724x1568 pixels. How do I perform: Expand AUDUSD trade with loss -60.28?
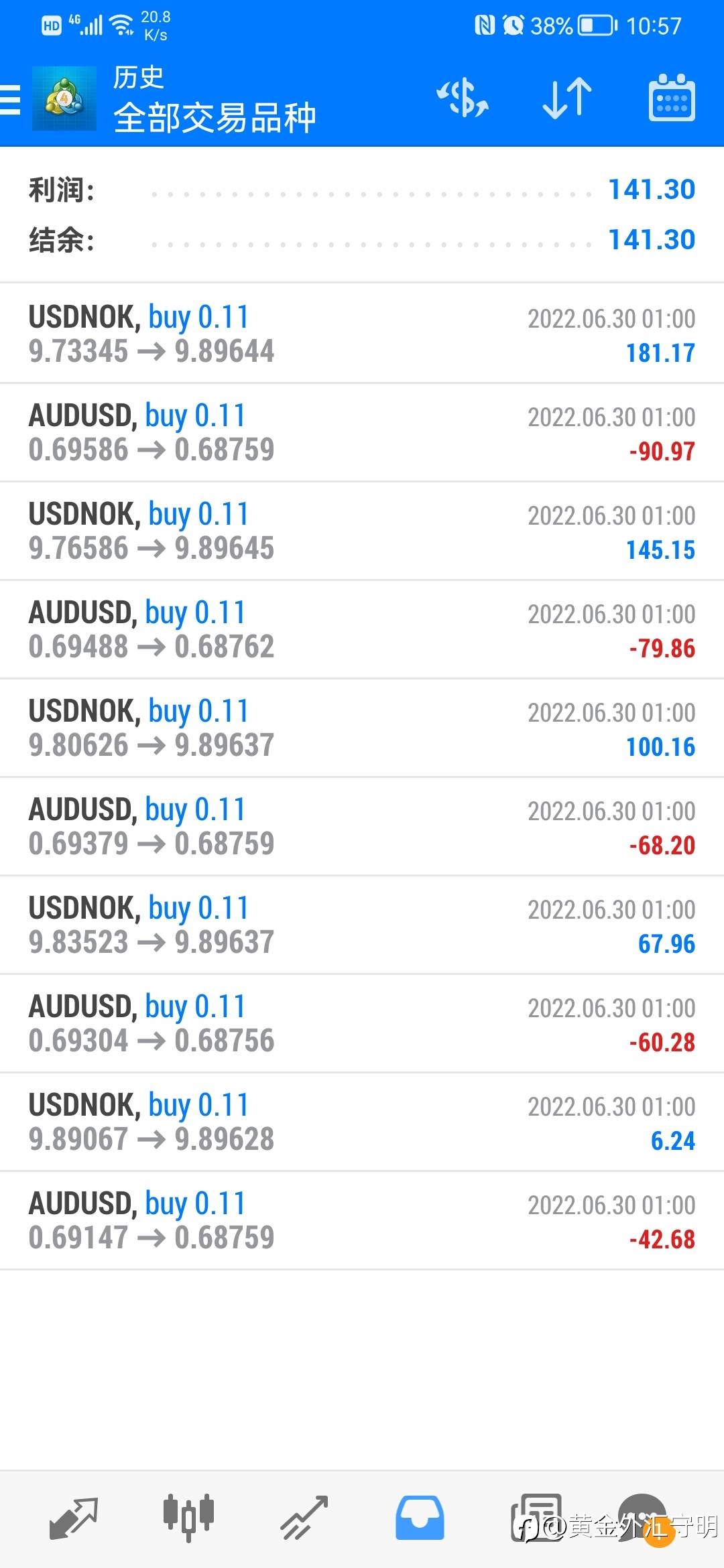pyautogui.click(x=362, y=1023)
